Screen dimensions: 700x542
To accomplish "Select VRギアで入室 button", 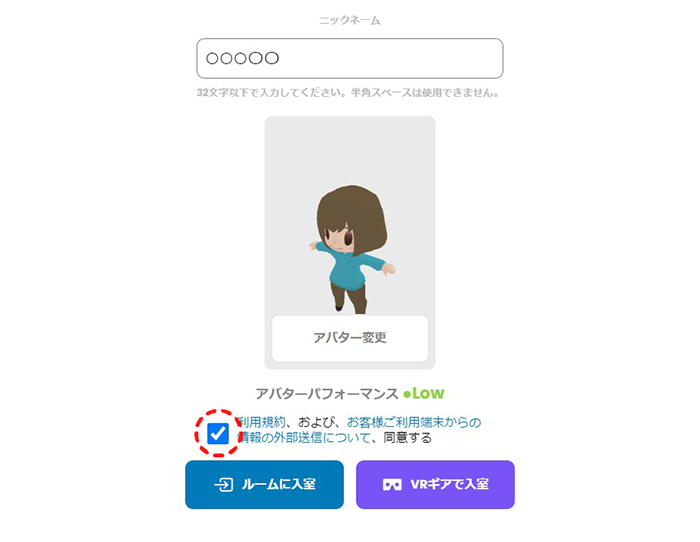I will pos(435,484).
